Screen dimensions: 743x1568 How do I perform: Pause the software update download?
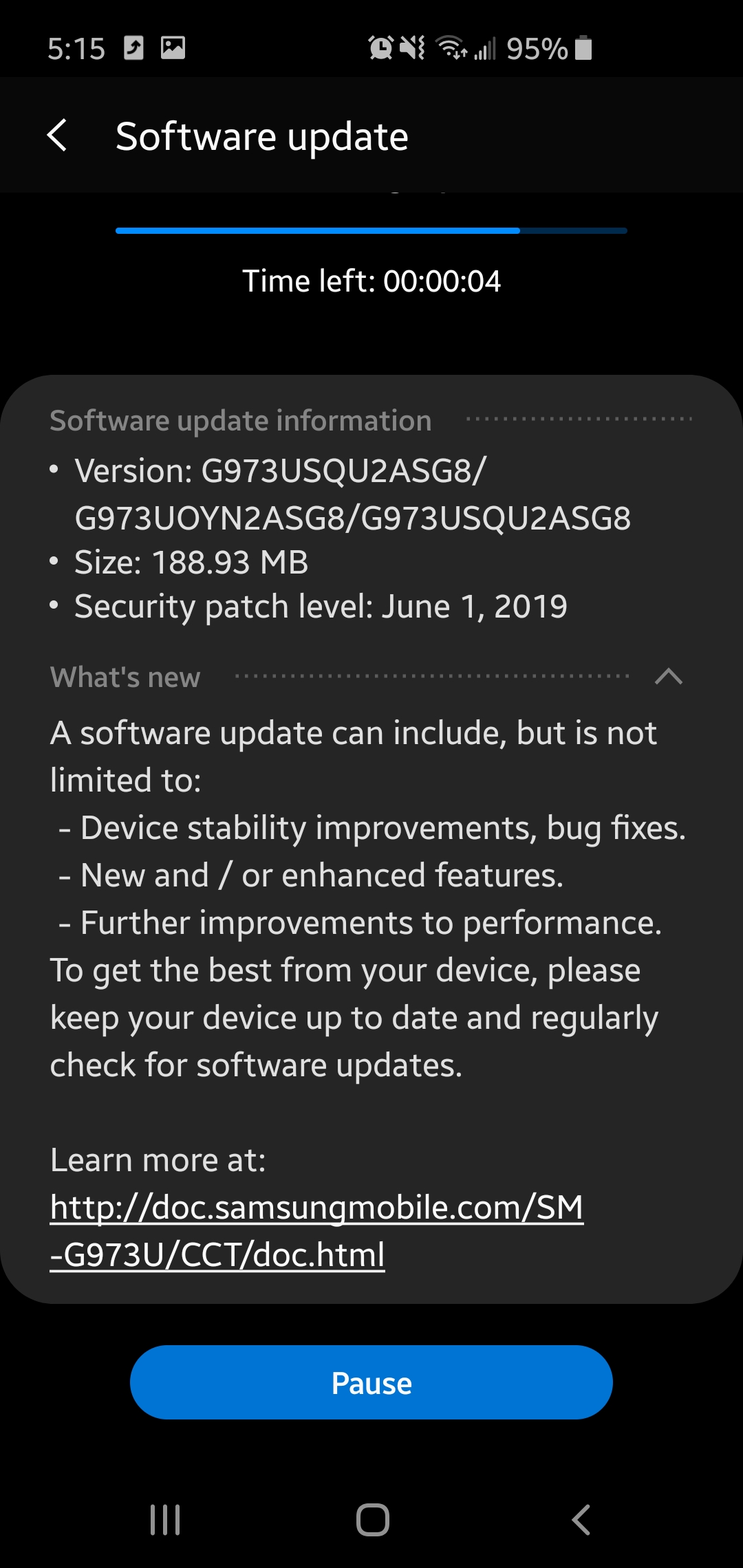coord(371,1382)
